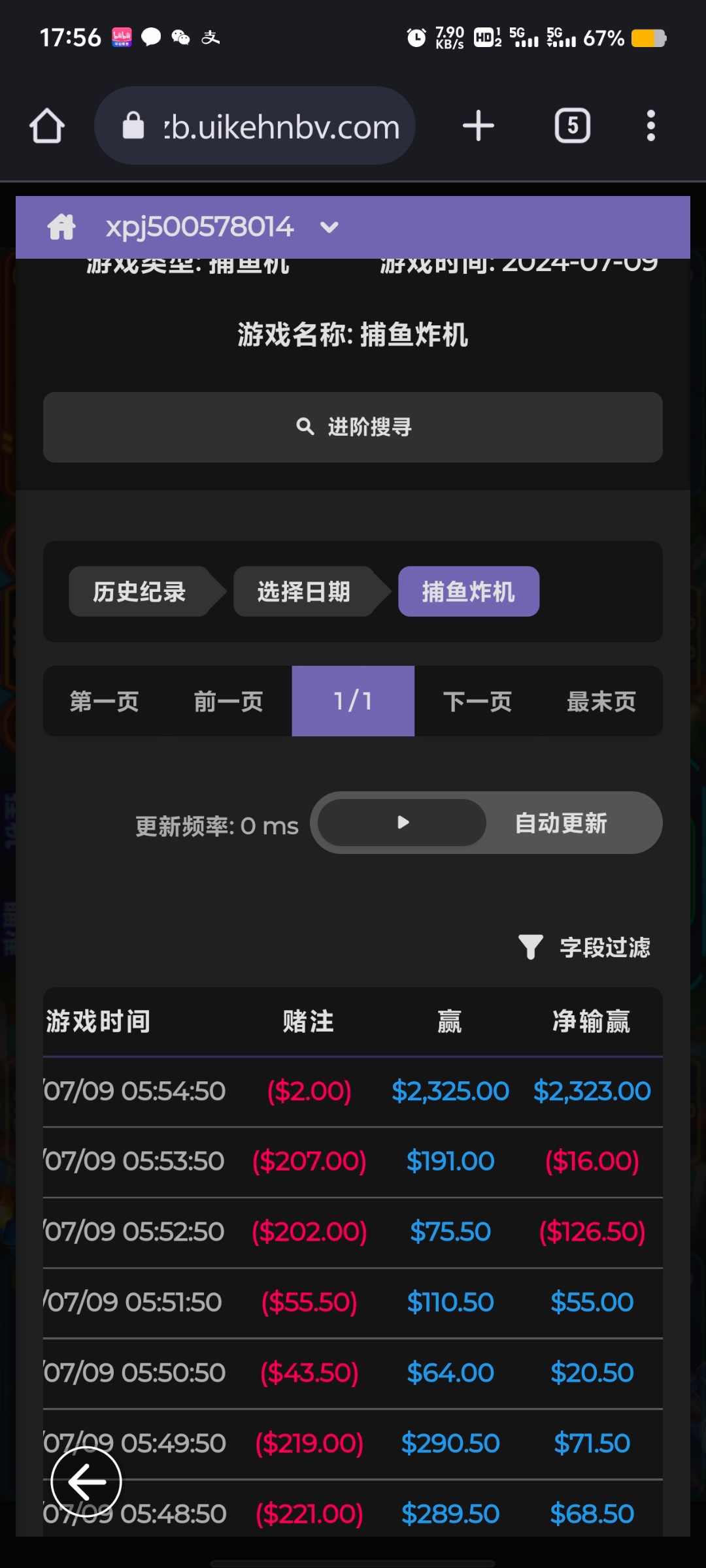Go to 前一页 of the records

[x=228, y=701]
